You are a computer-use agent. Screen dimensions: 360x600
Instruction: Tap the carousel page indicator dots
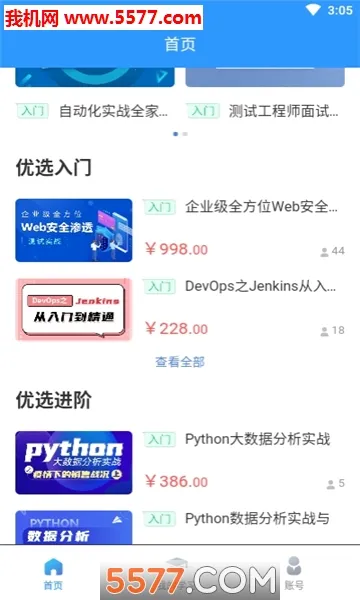[x=180, y=134]
